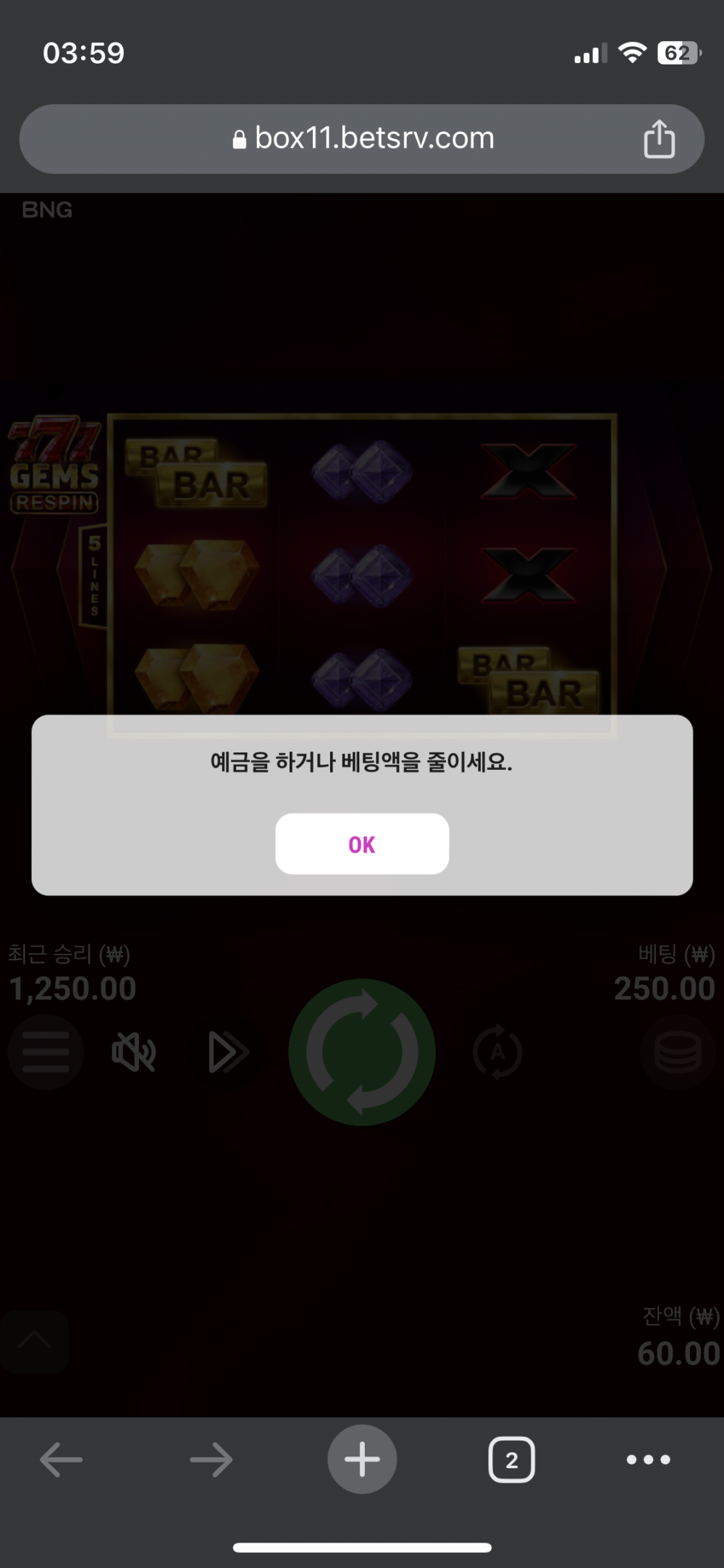Image resolution: width=724 pixels, height=1568 pixels.
Task: Spin the reels with green button
Action: (x=362, y=1052)
